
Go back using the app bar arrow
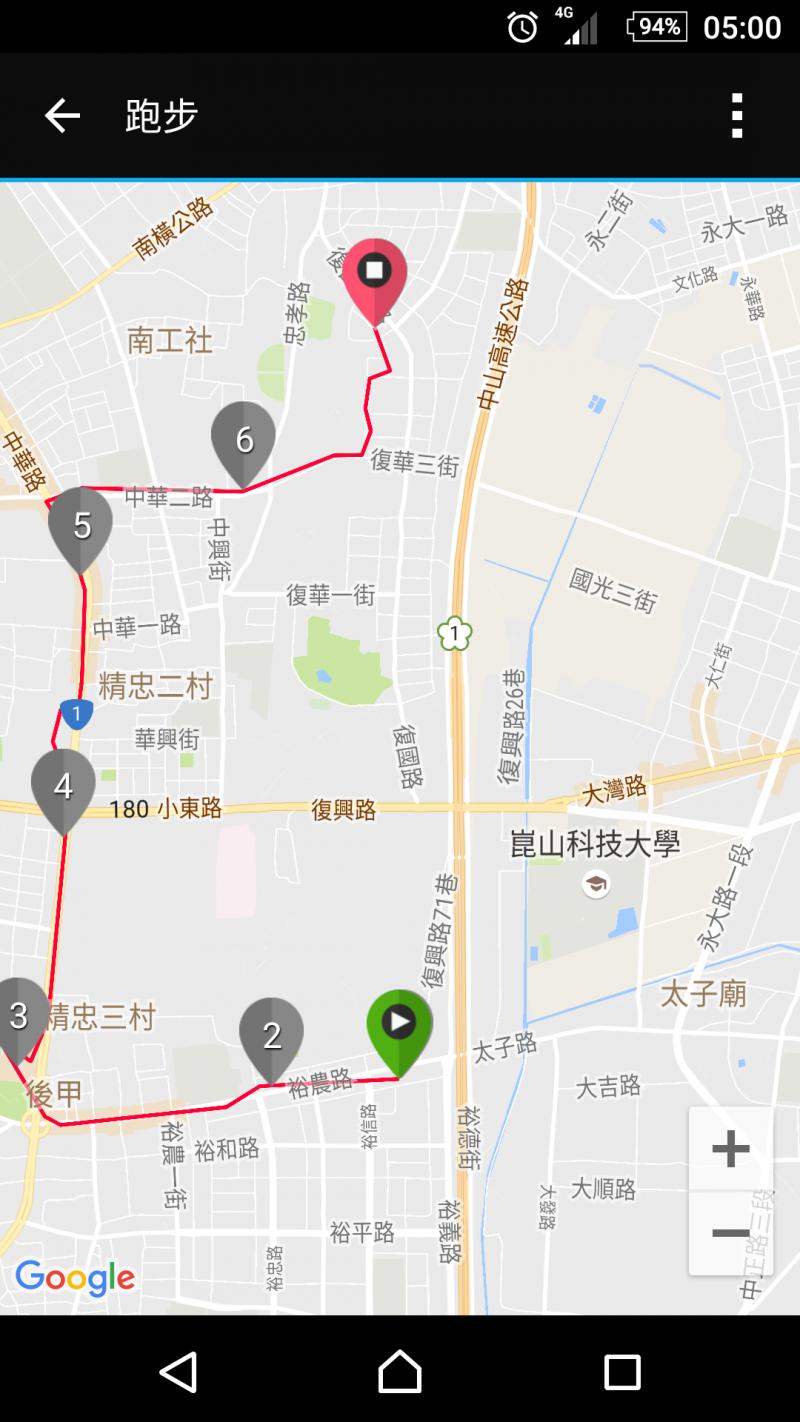click(62, 116)
